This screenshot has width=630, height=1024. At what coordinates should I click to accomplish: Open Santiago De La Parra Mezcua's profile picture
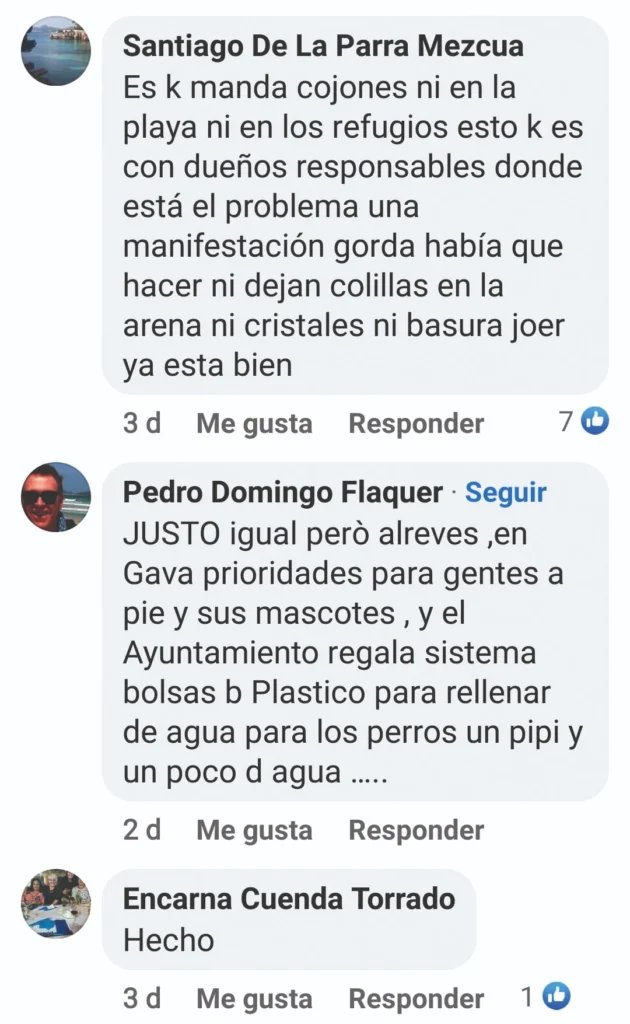(56, 51)
